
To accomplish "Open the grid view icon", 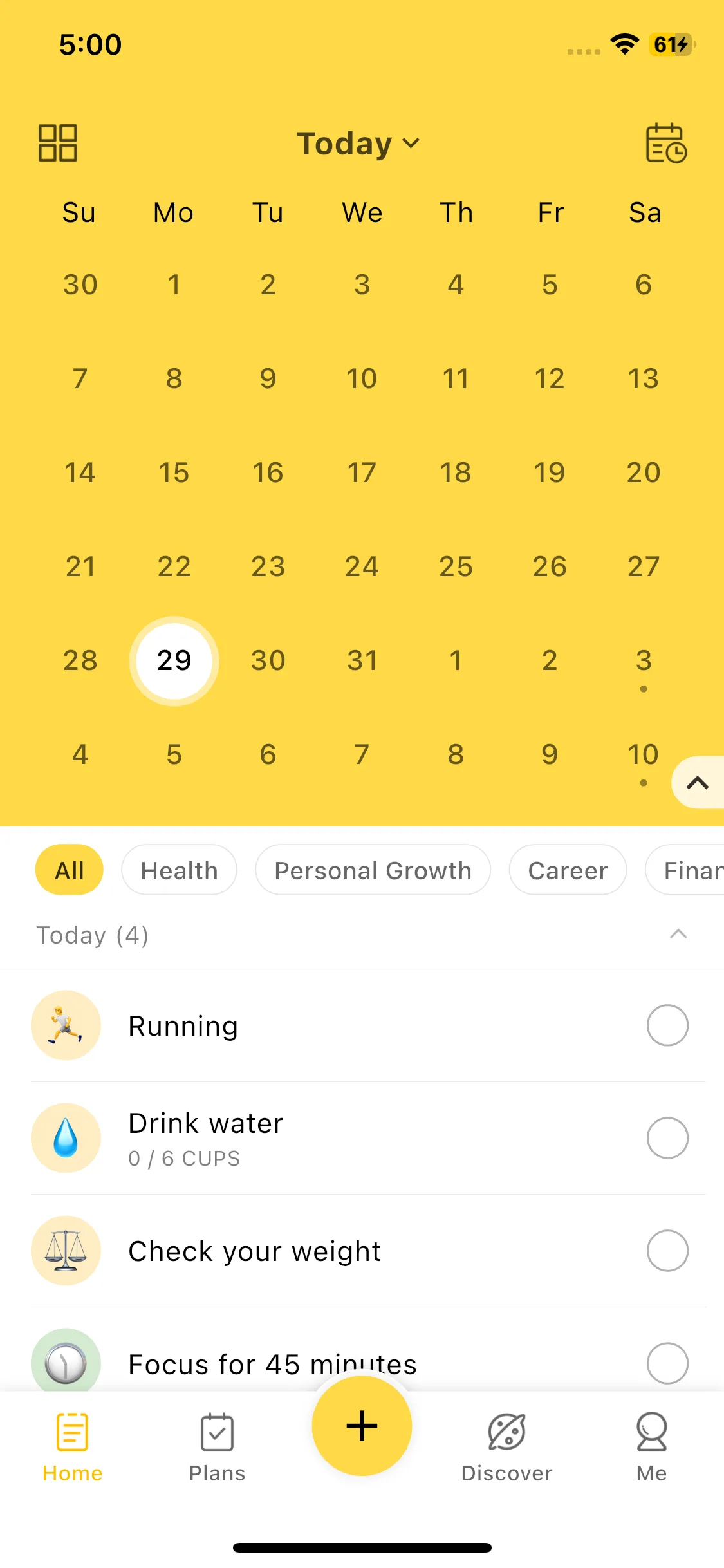I will point(58,143).
